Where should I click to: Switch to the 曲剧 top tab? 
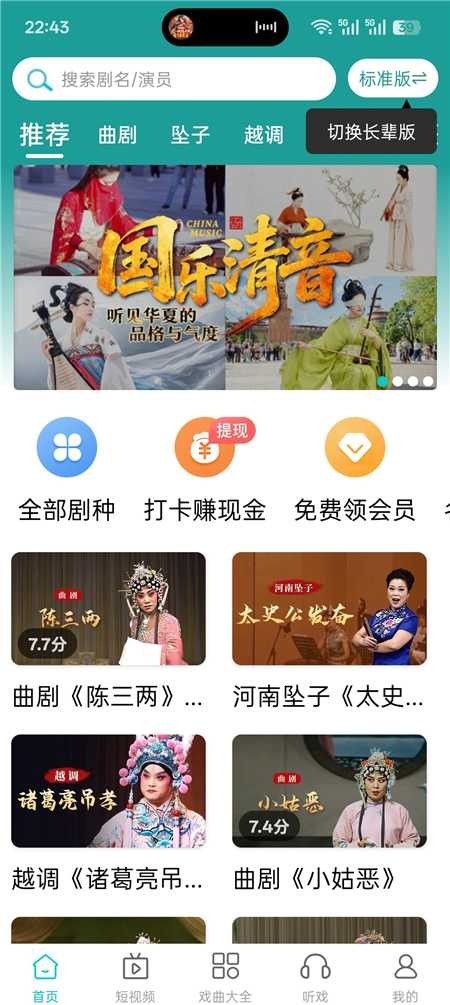coord(117,135)
